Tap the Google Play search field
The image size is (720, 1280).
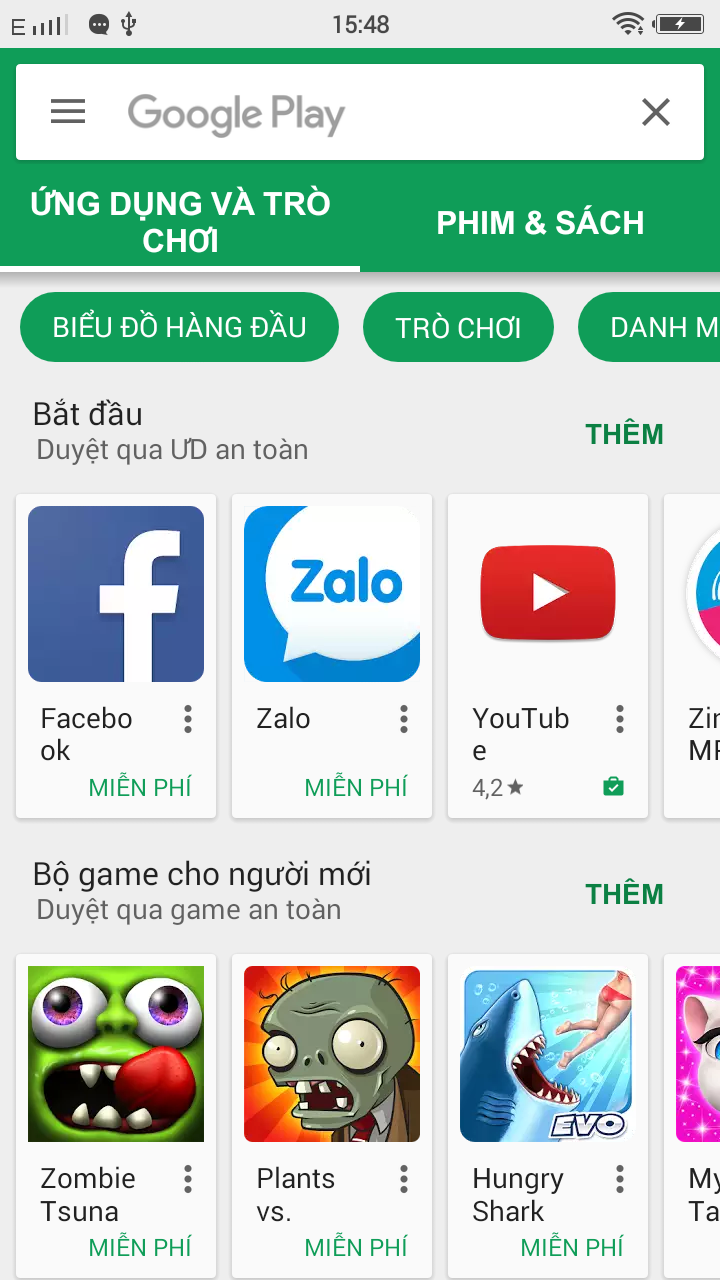[360, 113]
